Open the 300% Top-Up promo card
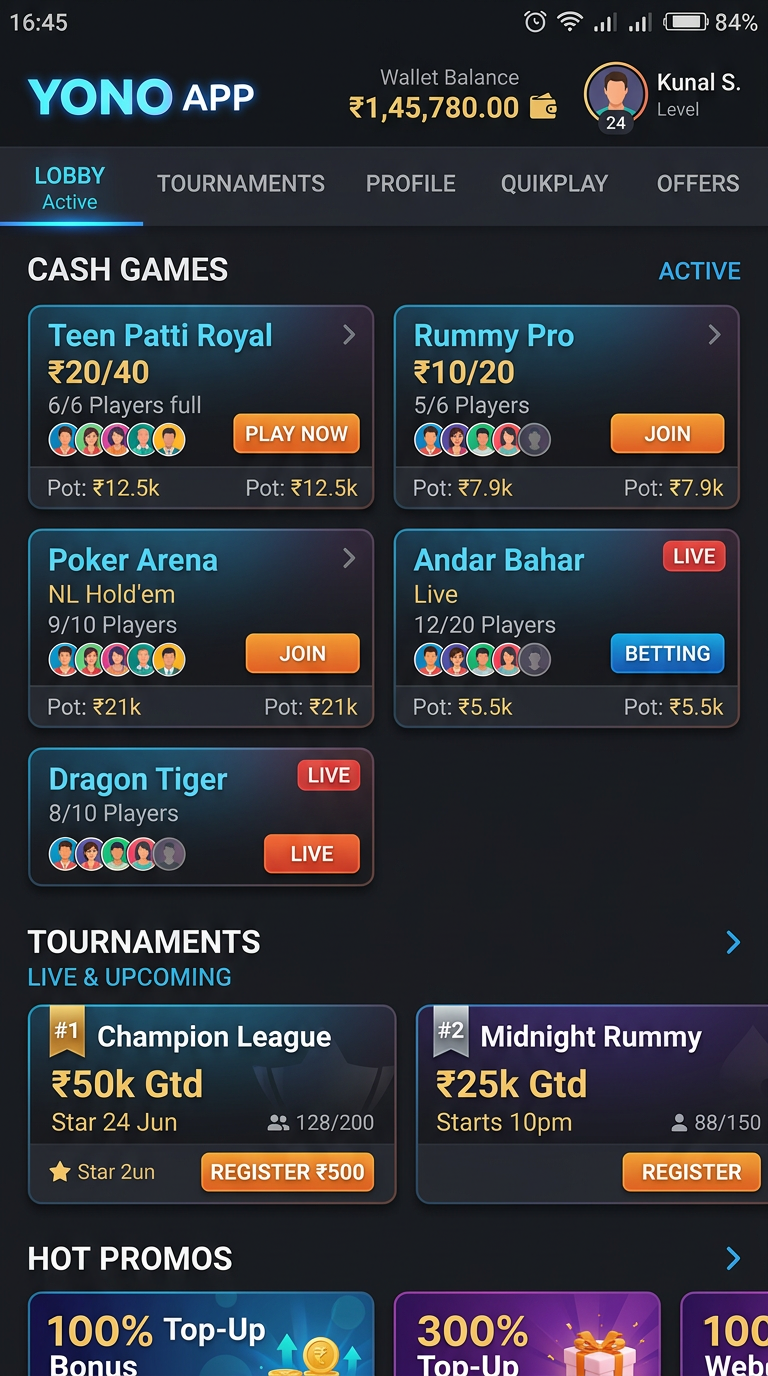Screen dimensions: 768x1376 [527, 1335]
